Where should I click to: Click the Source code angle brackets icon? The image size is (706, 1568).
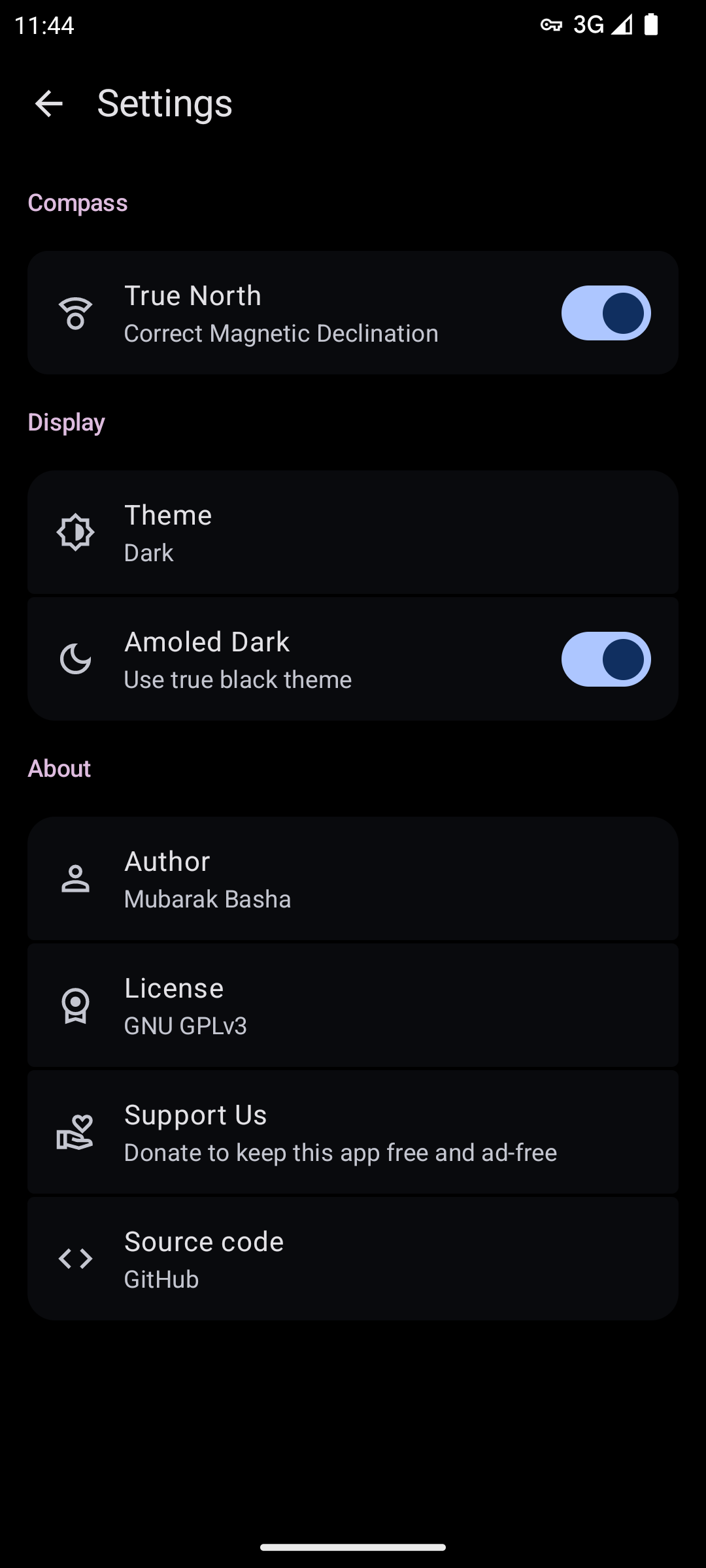(75, 1259)
